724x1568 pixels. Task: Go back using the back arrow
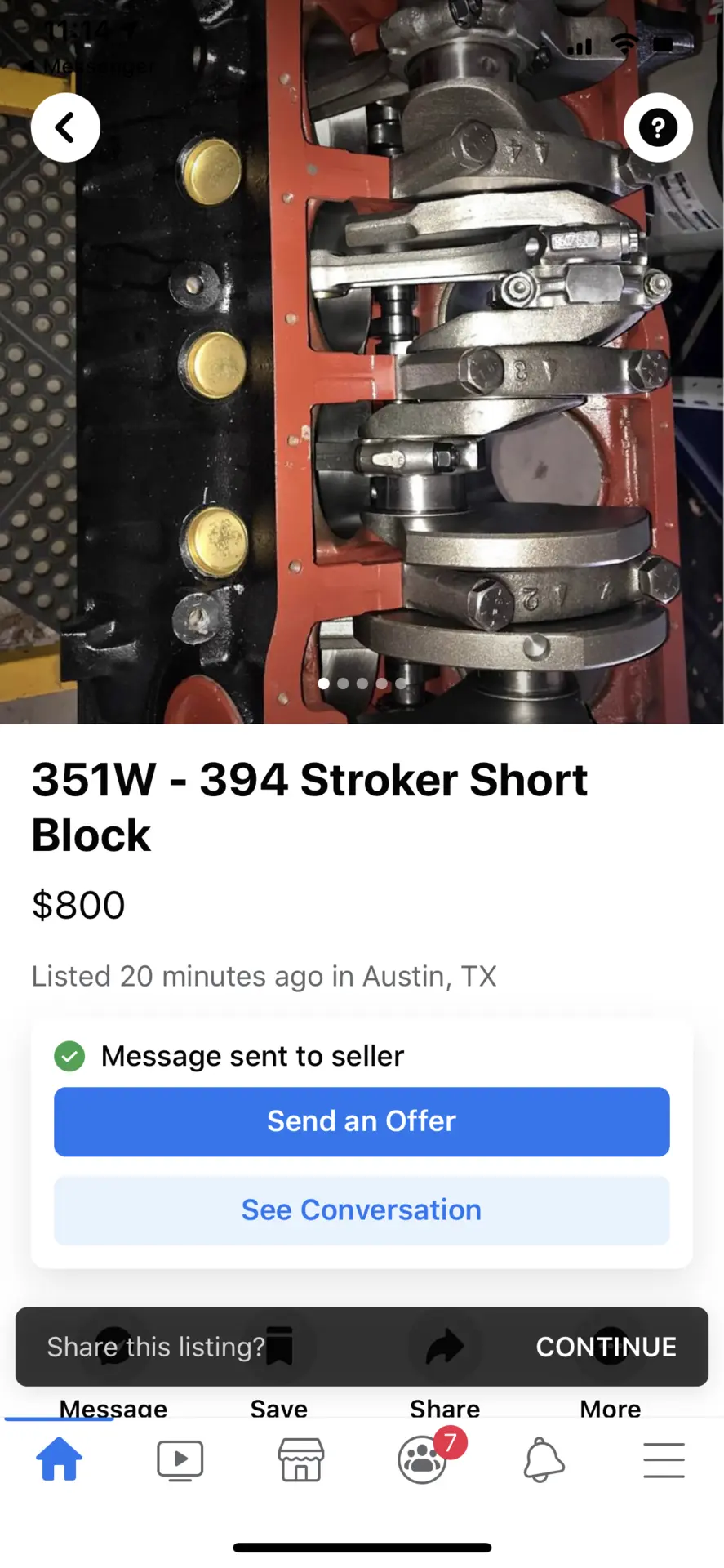(65, 127)
